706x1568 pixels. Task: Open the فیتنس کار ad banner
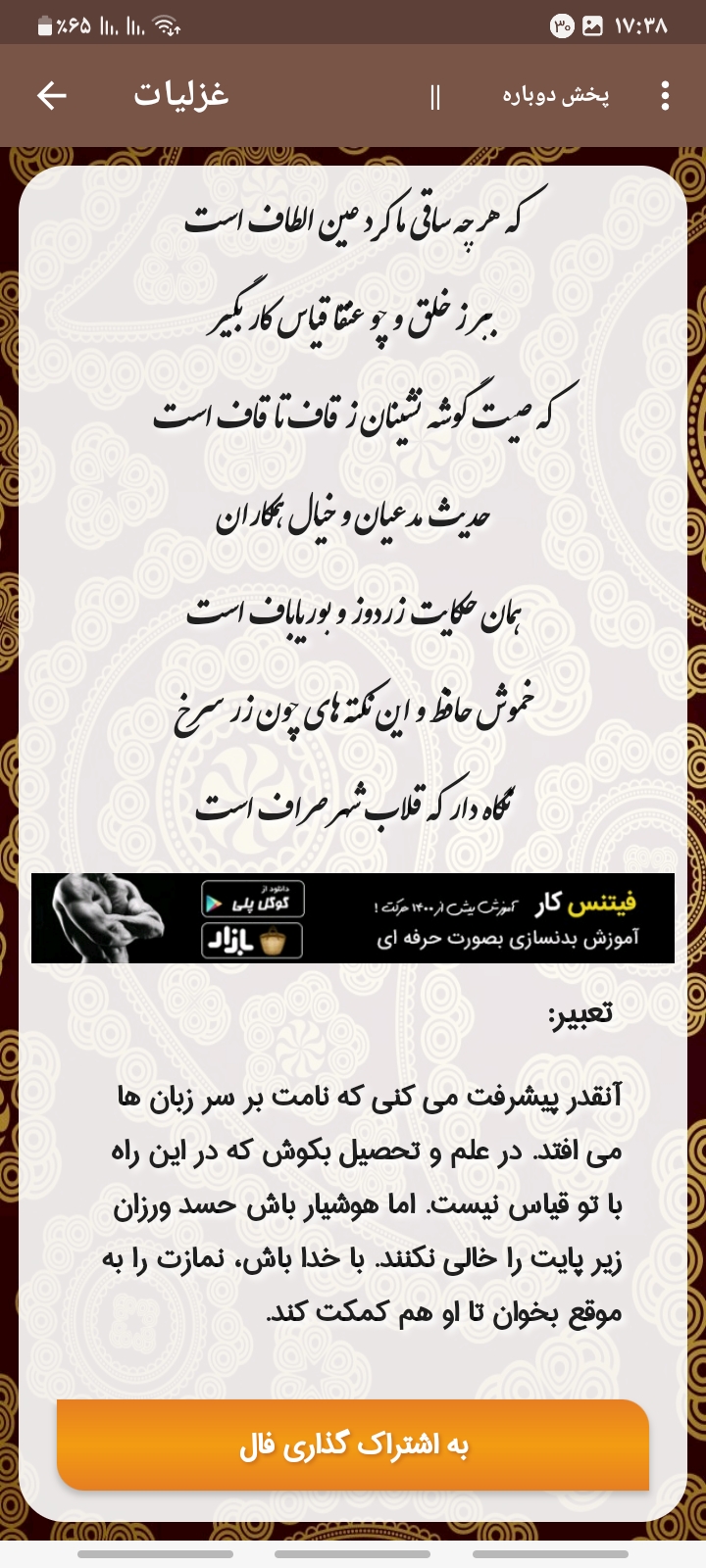[353, 918]
